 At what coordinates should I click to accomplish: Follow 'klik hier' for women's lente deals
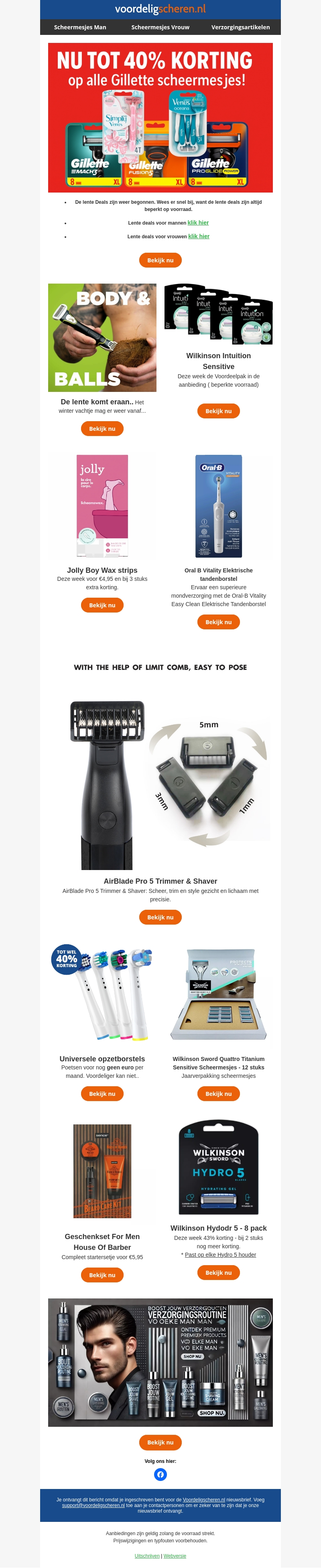(x=199, y=236)
